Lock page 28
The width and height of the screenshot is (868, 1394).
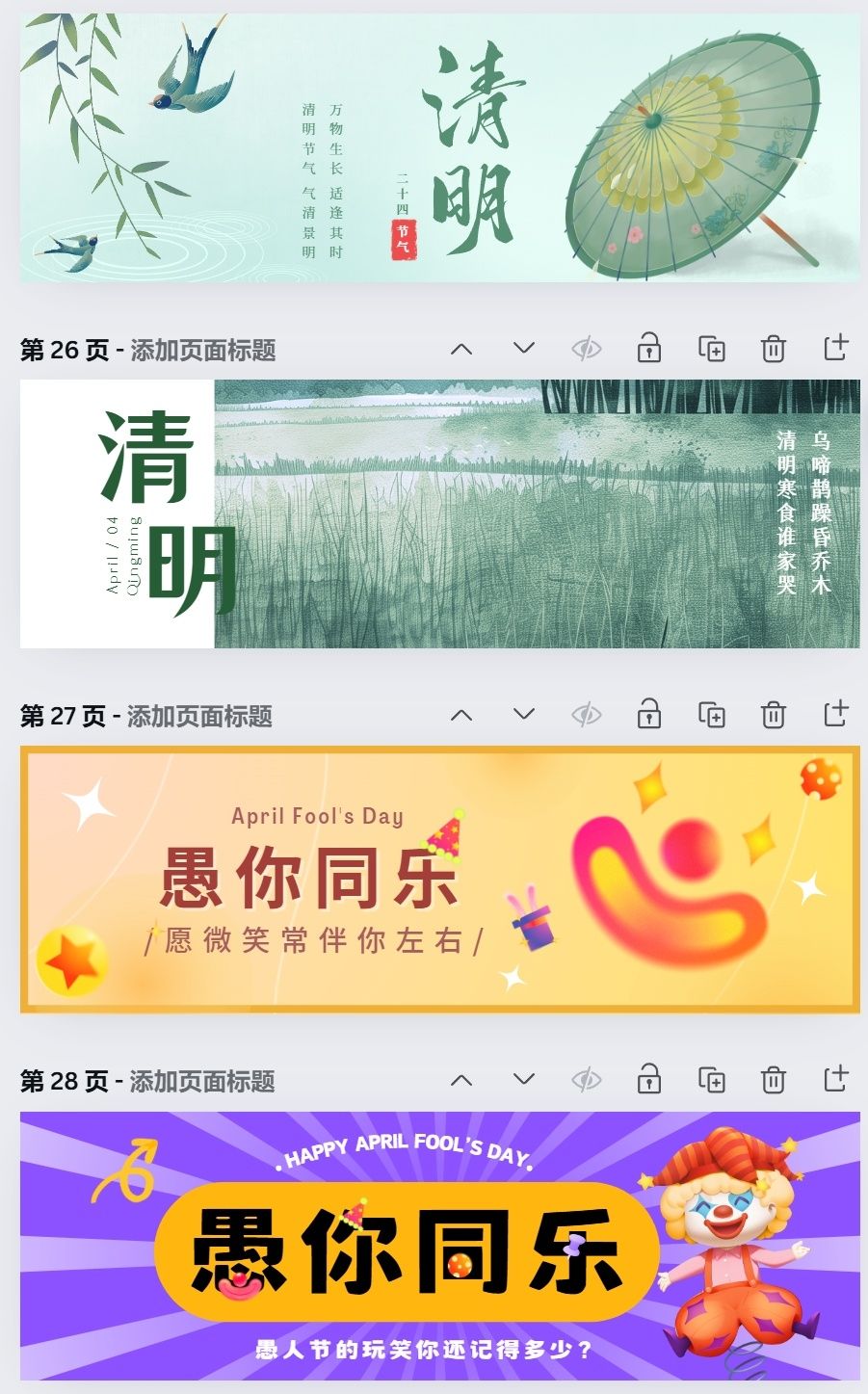[648, 1080]
